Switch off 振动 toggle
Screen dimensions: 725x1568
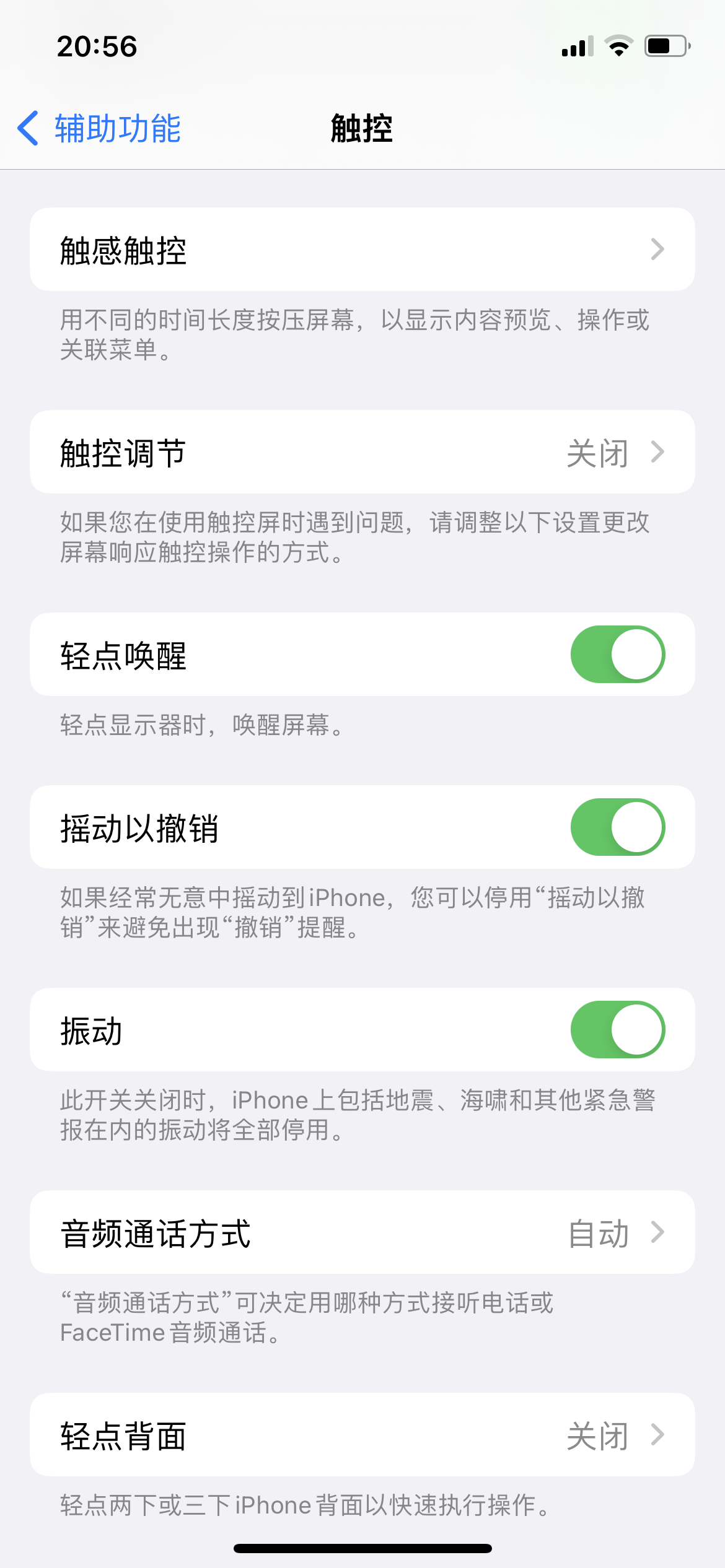pos(617,1030)
